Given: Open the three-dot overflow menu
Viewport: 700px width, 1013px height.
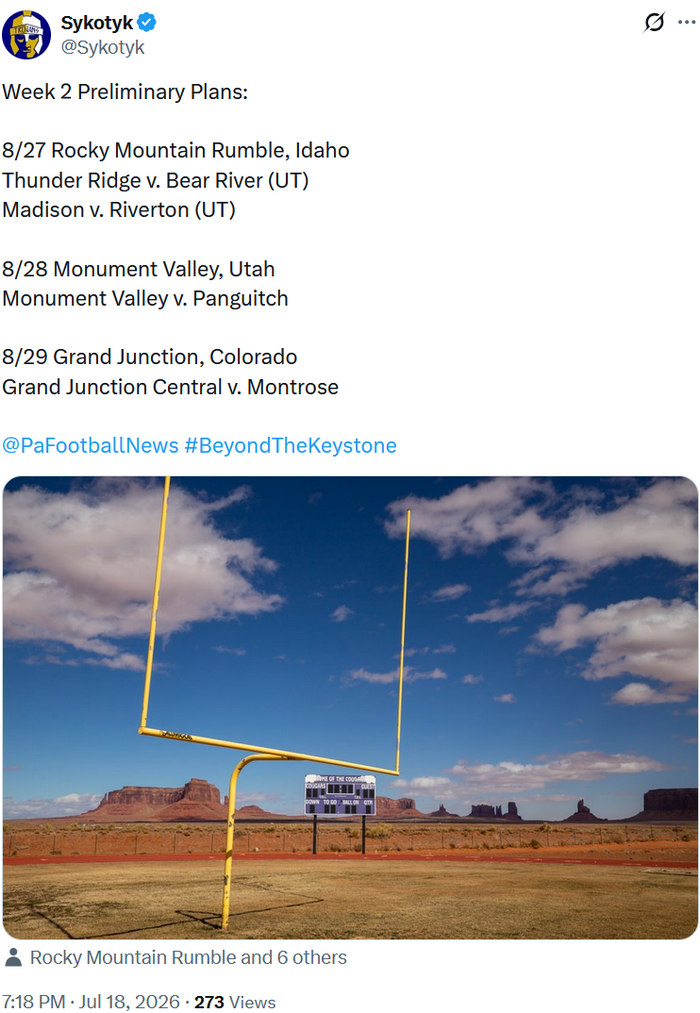Looking at the screenshot, I should pos(686,23).
